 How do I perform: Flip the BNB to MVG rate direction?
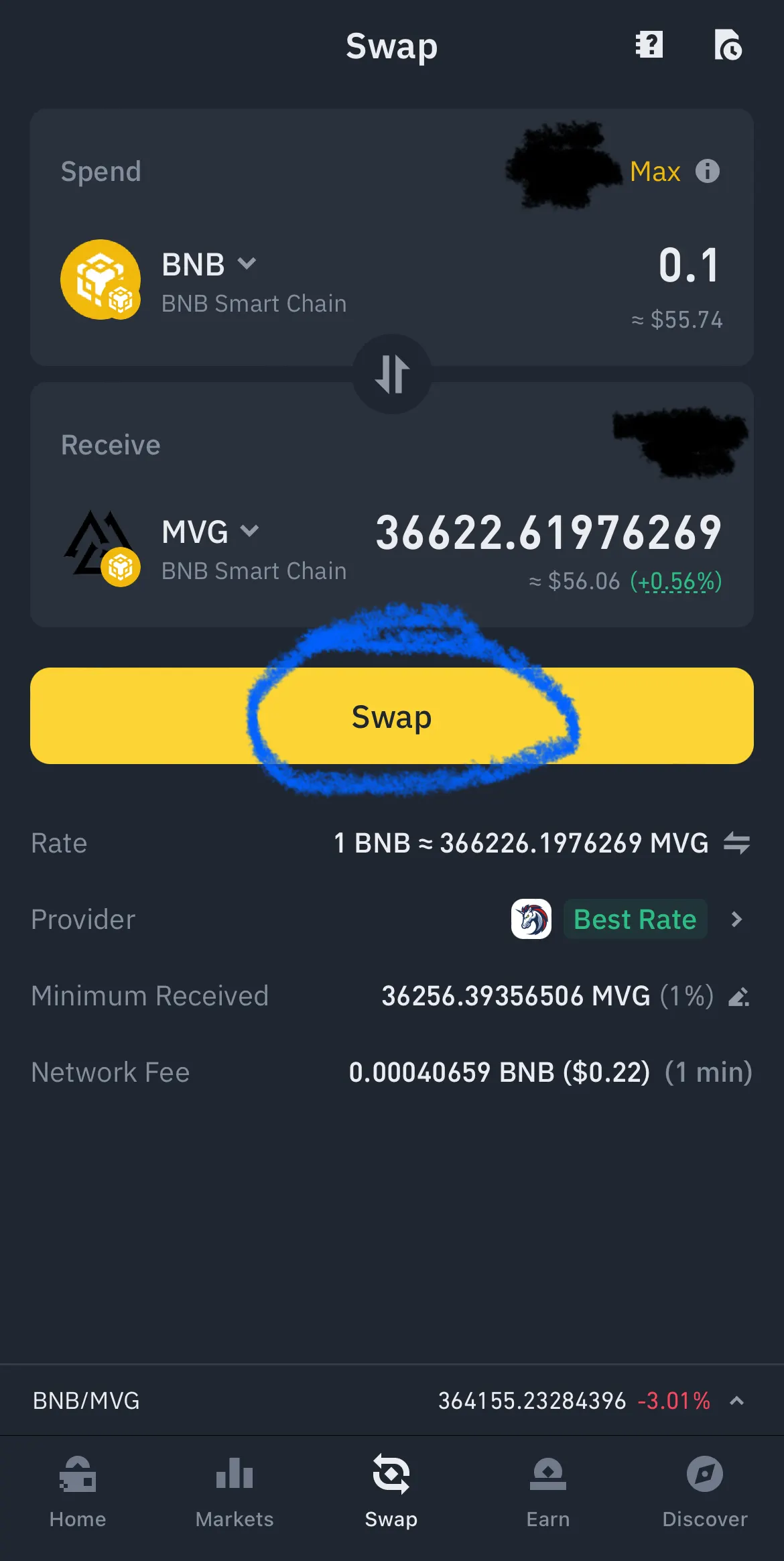[x=736, y=842]
